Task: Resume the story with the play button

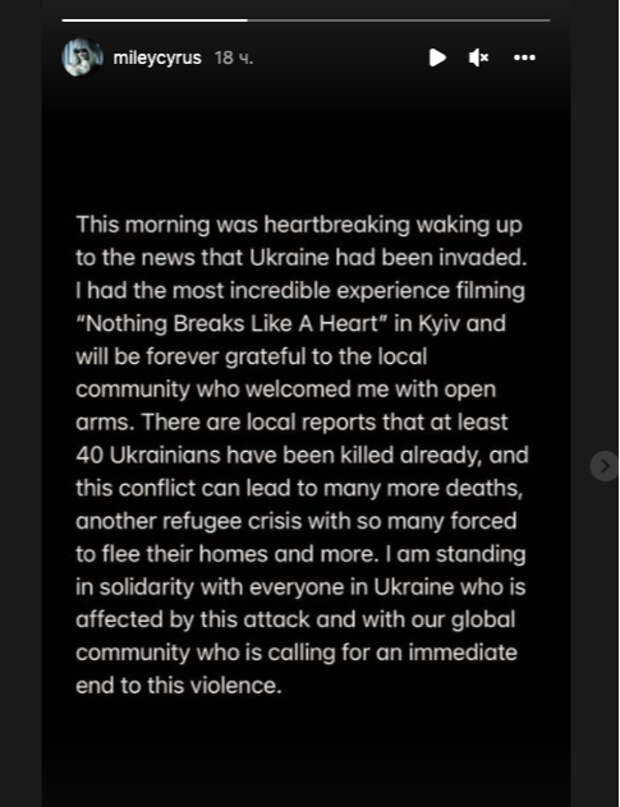Action: click(437, 58)
